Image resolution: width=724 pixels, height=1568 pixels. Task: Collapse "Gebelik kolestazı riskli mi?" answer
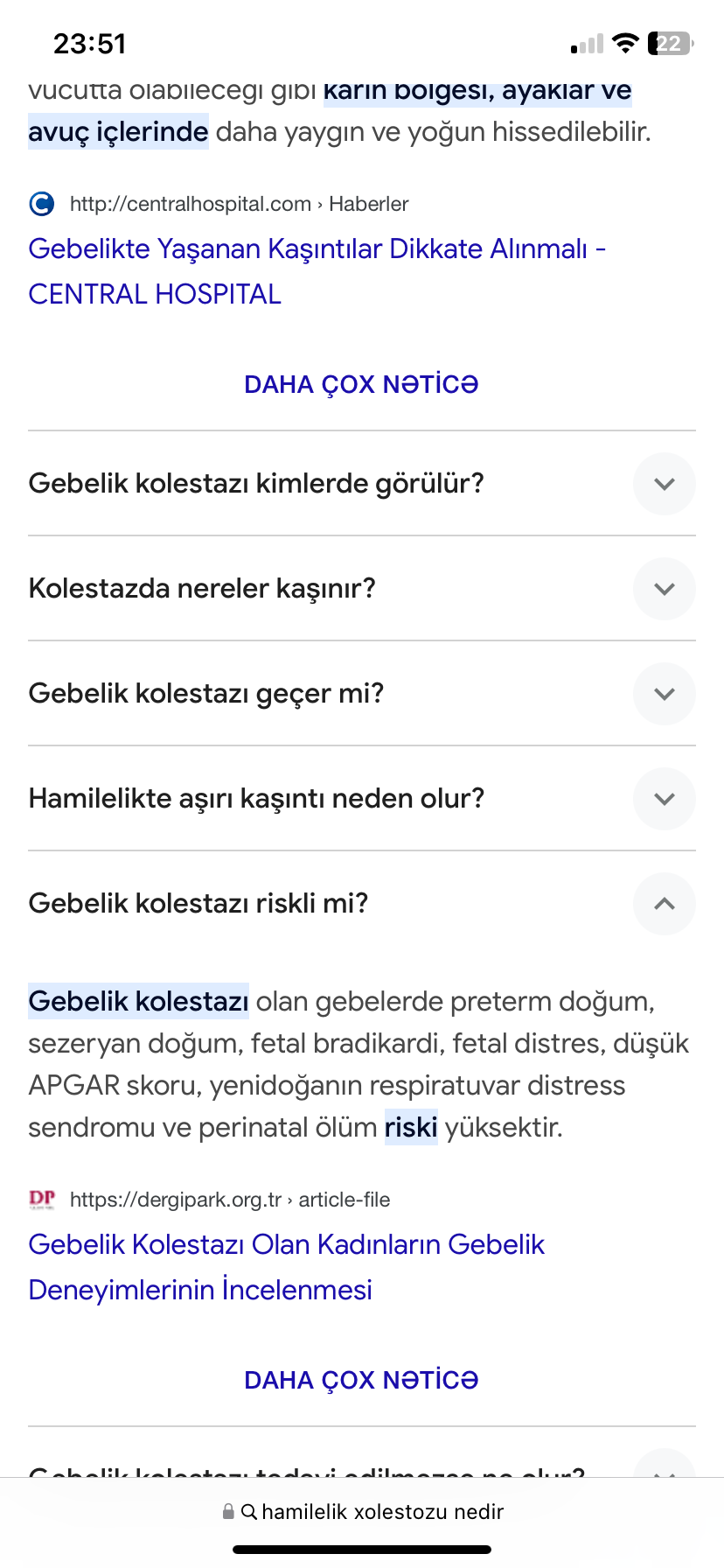(361, 904)
